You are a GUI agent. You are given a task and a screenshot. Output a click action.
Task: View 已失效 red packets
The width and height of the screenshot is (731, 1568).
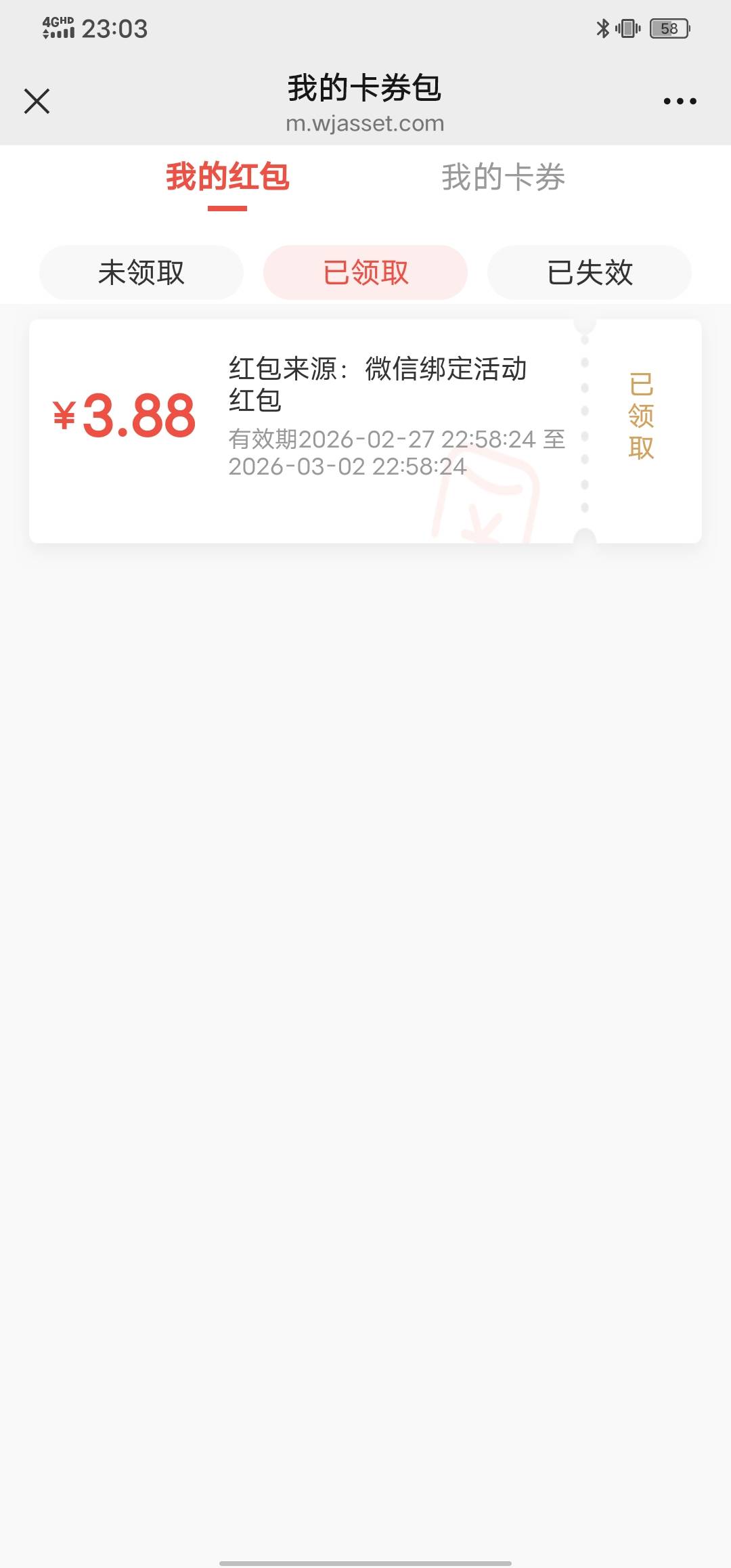click(590, 273)
